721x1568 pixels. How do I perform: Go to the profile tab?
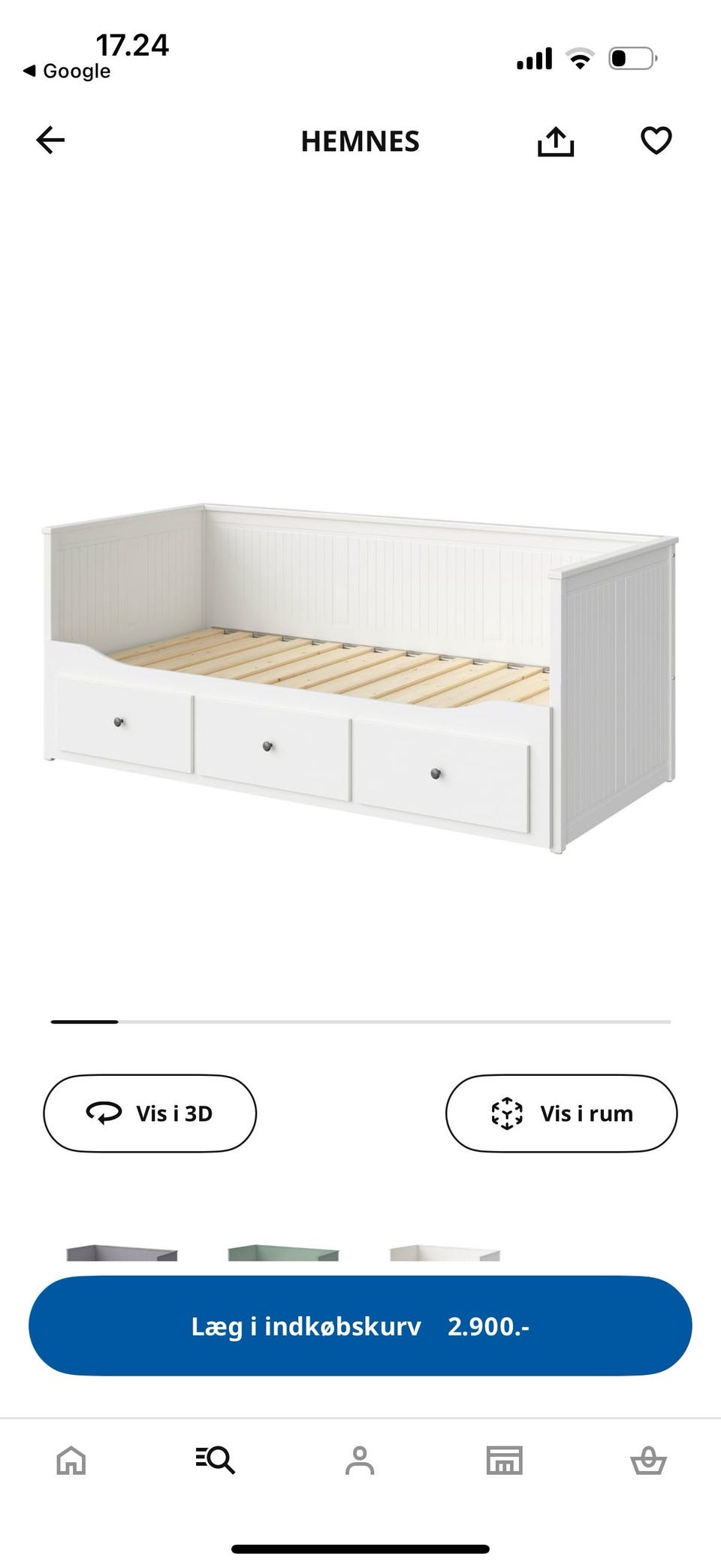pos(360,1461)
